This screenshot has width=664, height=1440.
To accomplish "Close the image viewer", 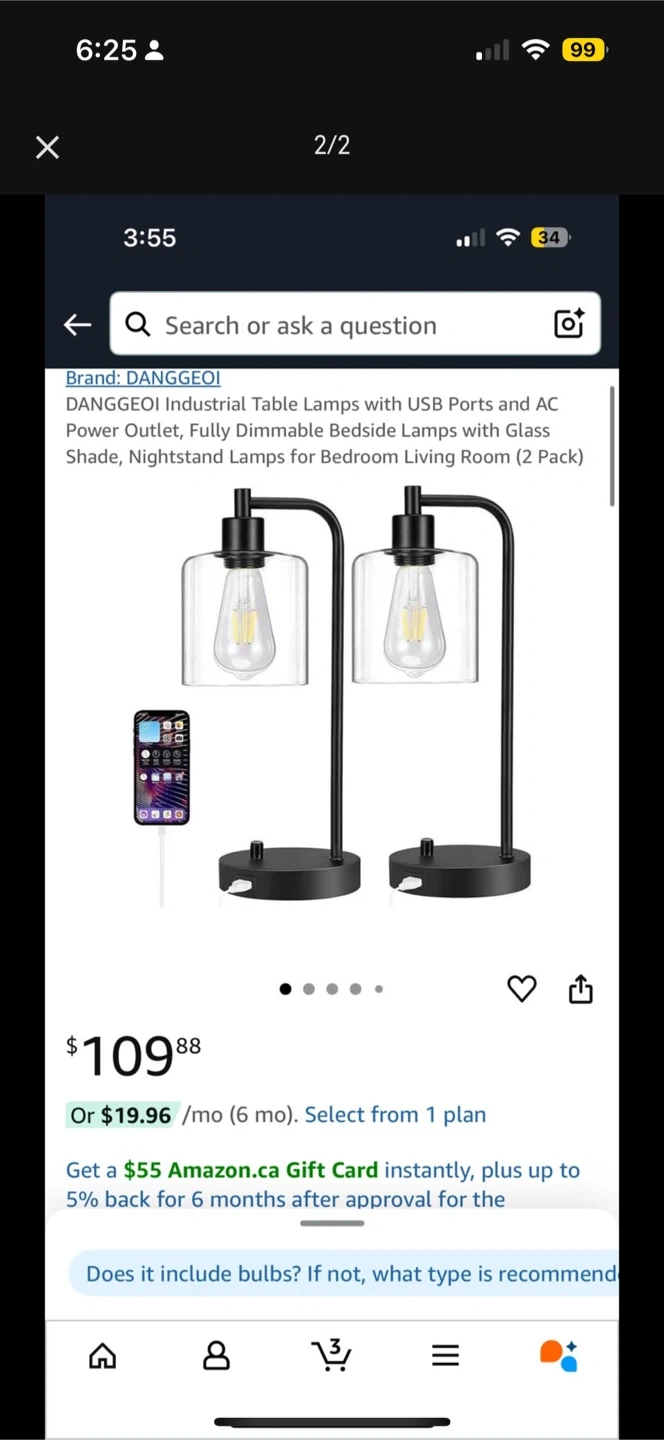I will 47,148.
